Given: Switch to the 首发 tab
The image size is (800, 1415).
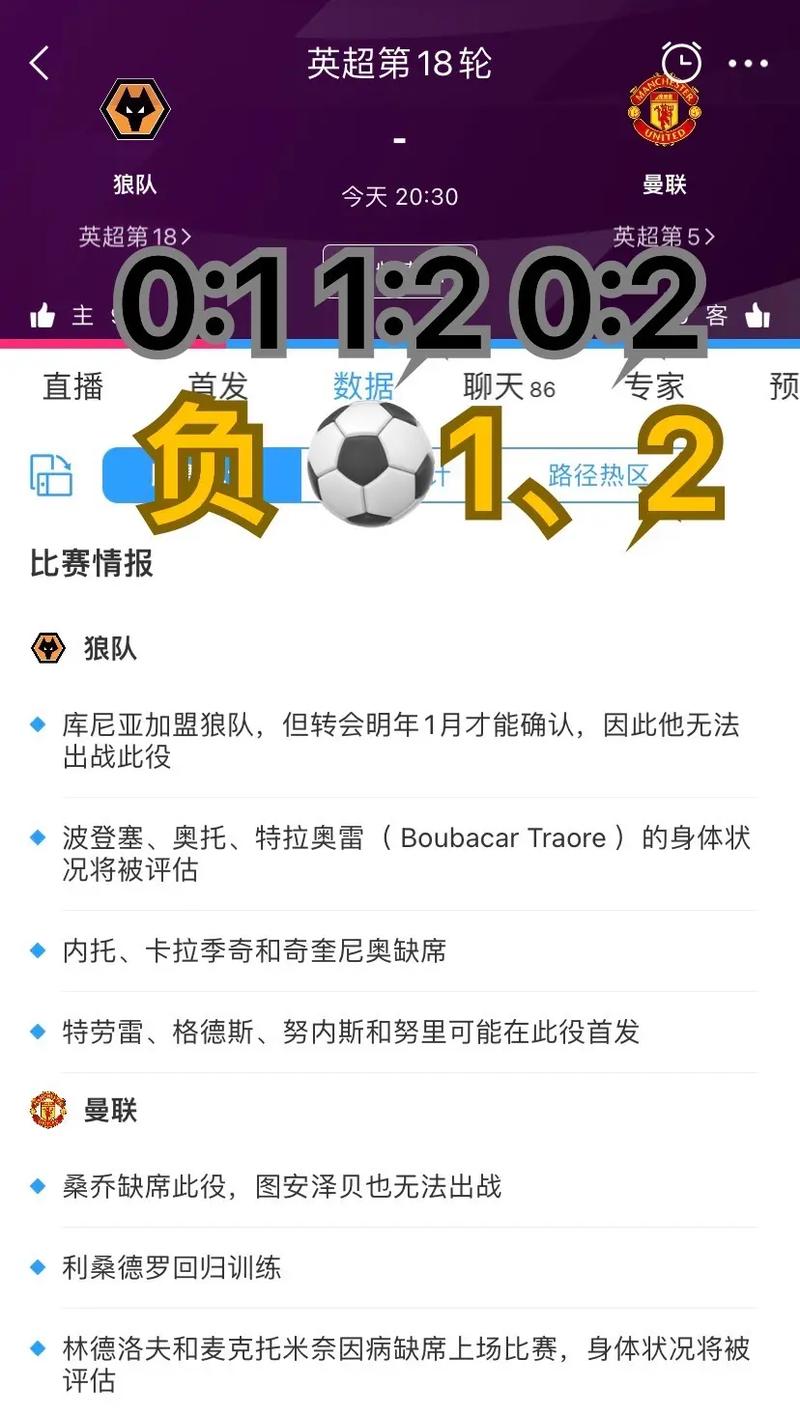Looking at the screenshot, I should click(x=218, y=386).
